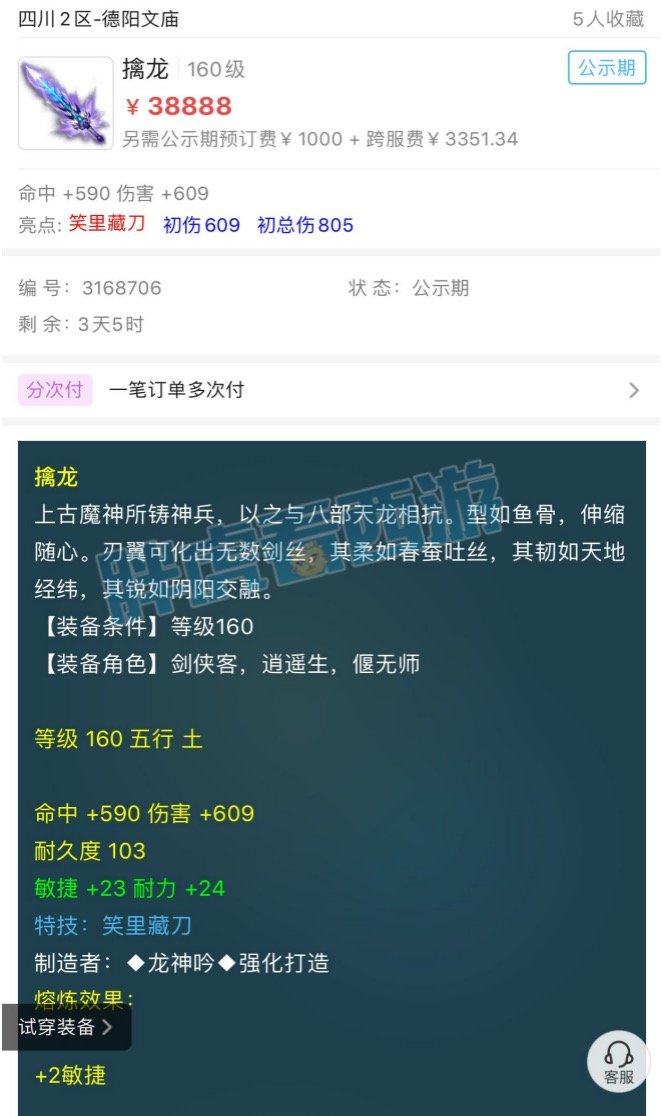This screenshot has width=662, height=1116.
Task: Open the 分次付 installment payment row
Action: coord(330,390)
